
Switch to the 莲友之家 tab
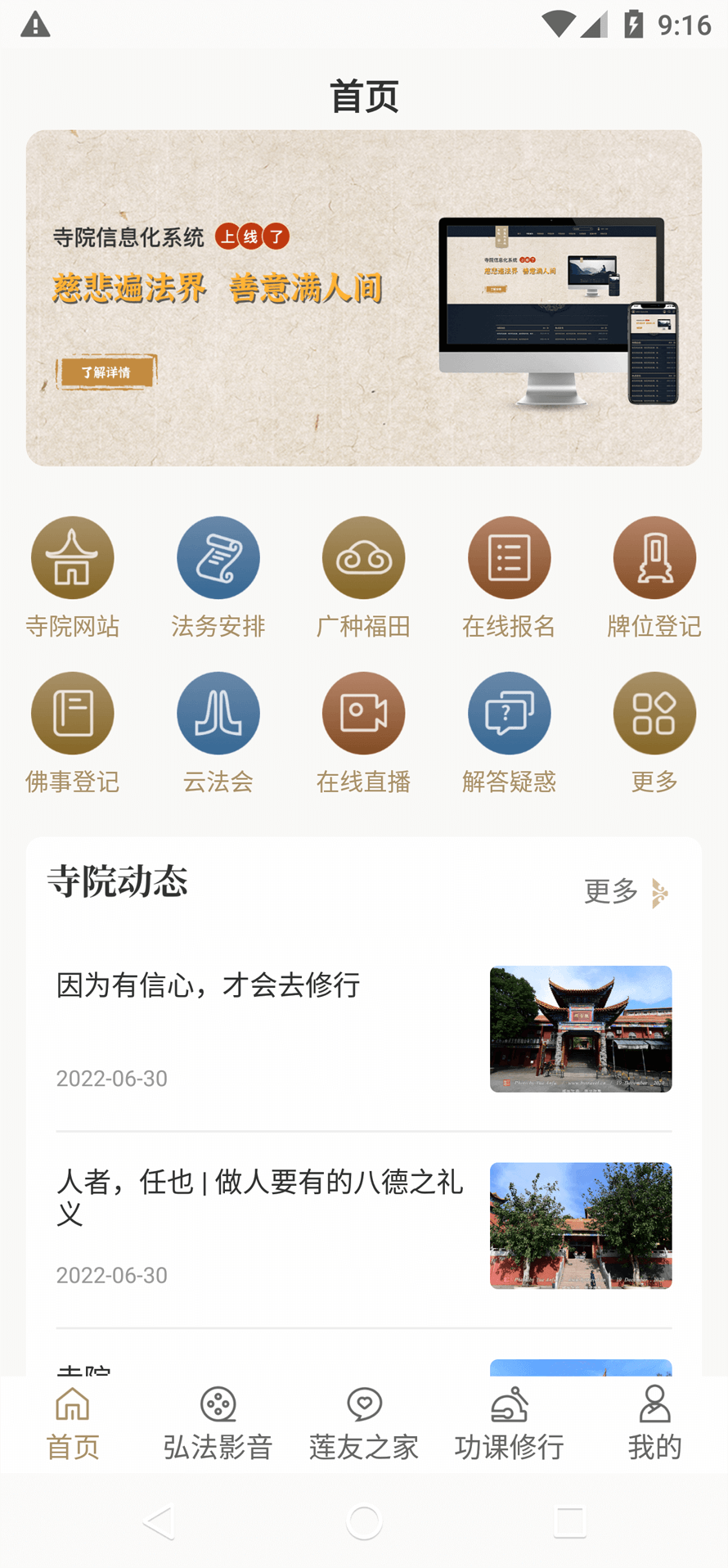click(363, 1426)
